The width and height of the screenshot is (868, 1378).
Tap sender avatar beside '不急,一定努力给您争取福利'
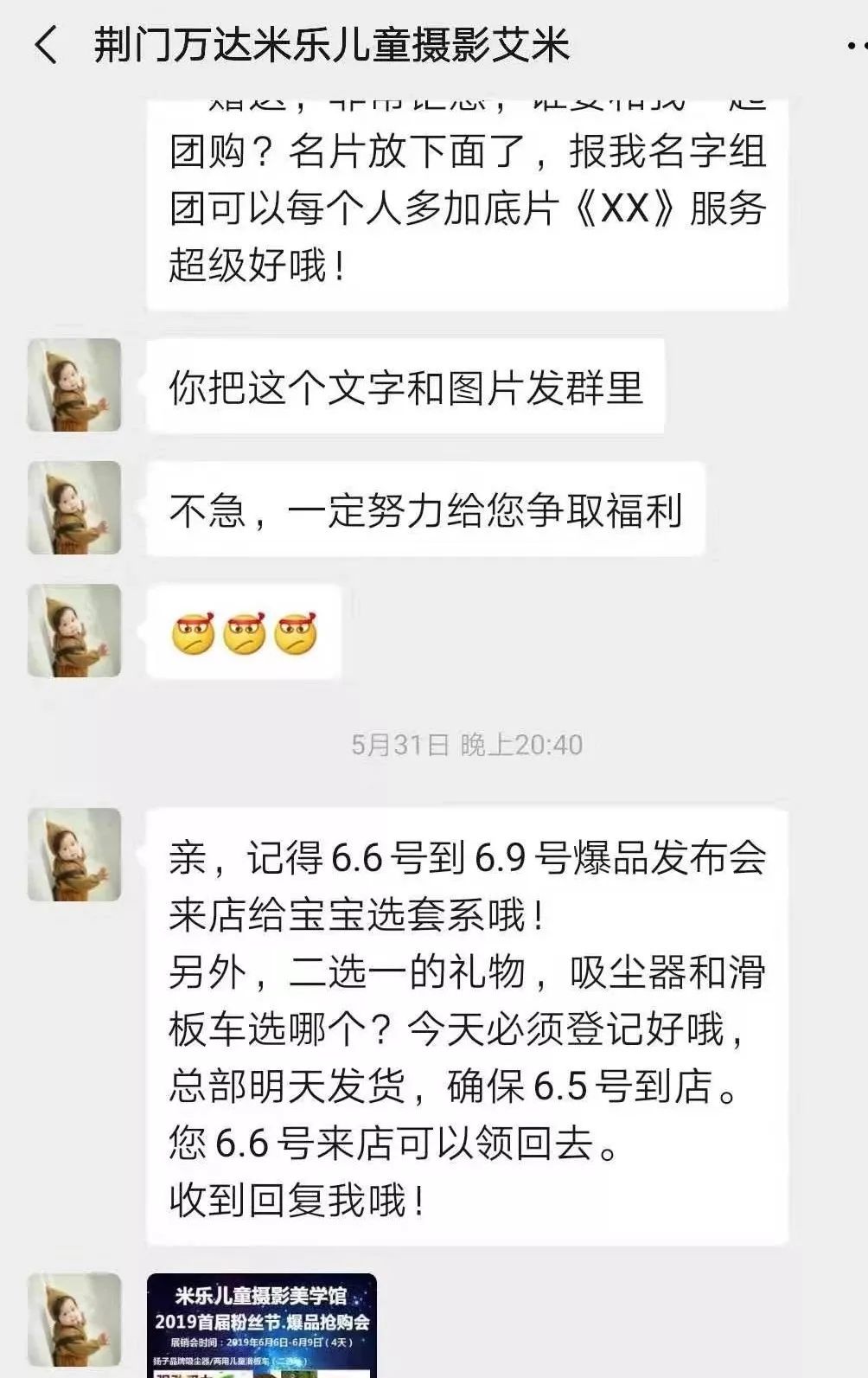74,508
